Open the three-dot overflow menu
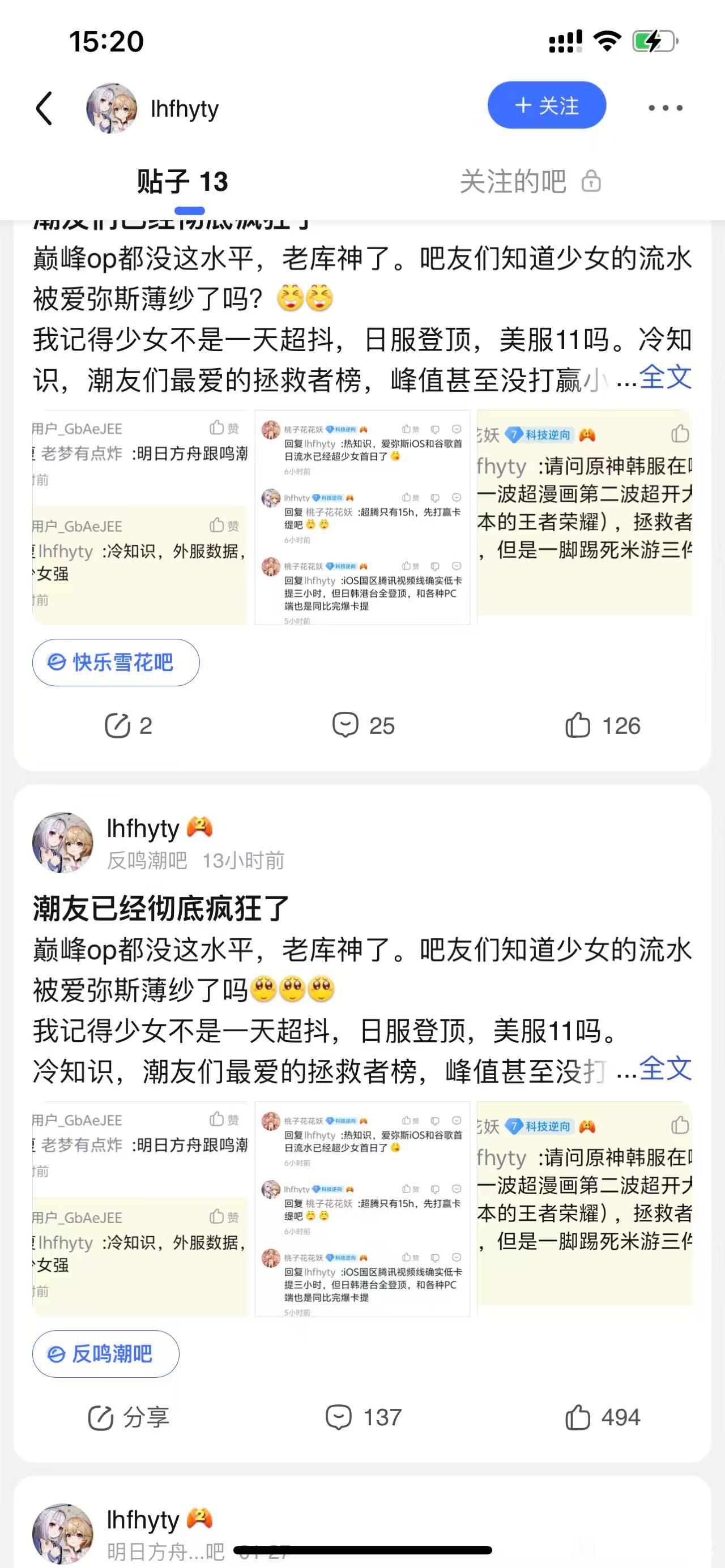The height and width of the screenshot is (1568, 725). (665, 108)
